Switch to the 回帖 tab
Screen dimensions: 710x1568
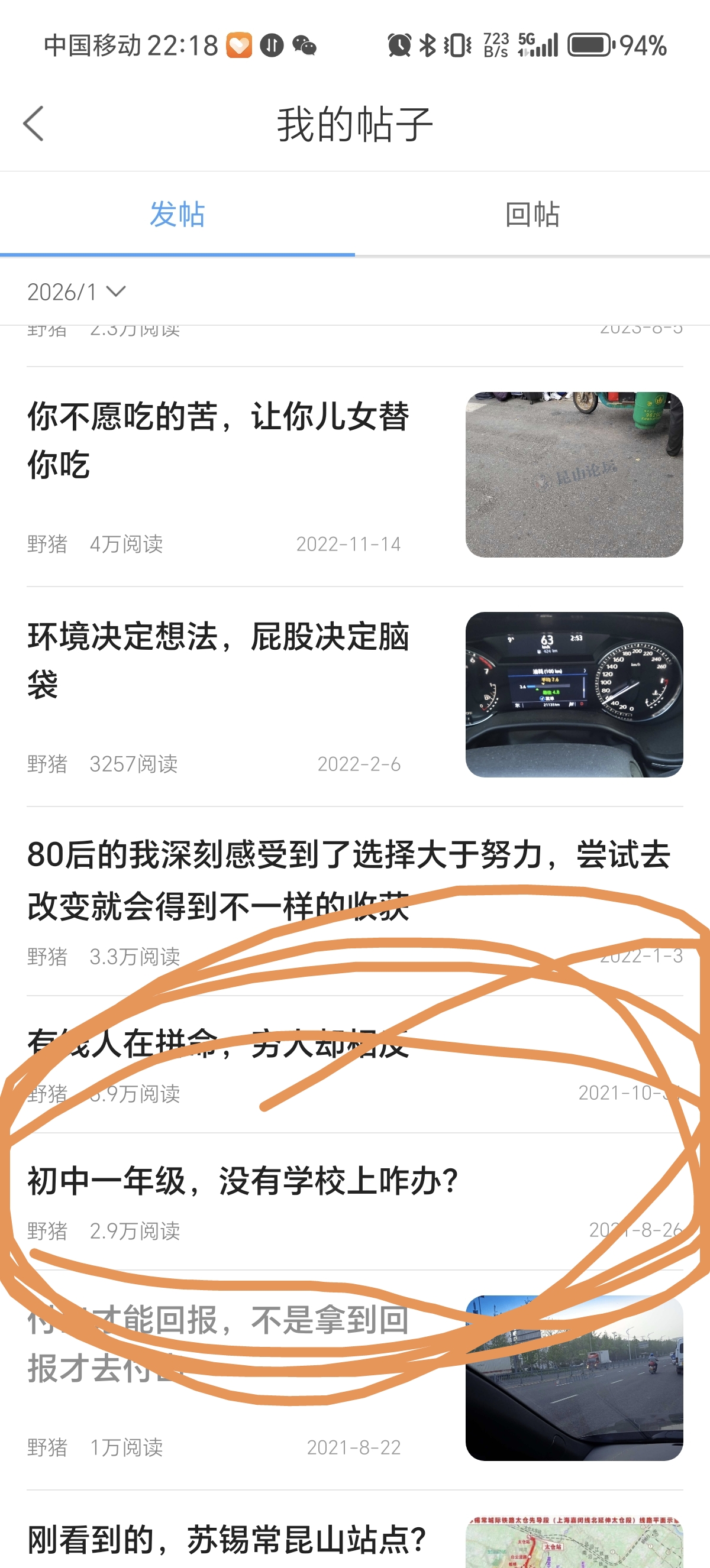(531, 214)
